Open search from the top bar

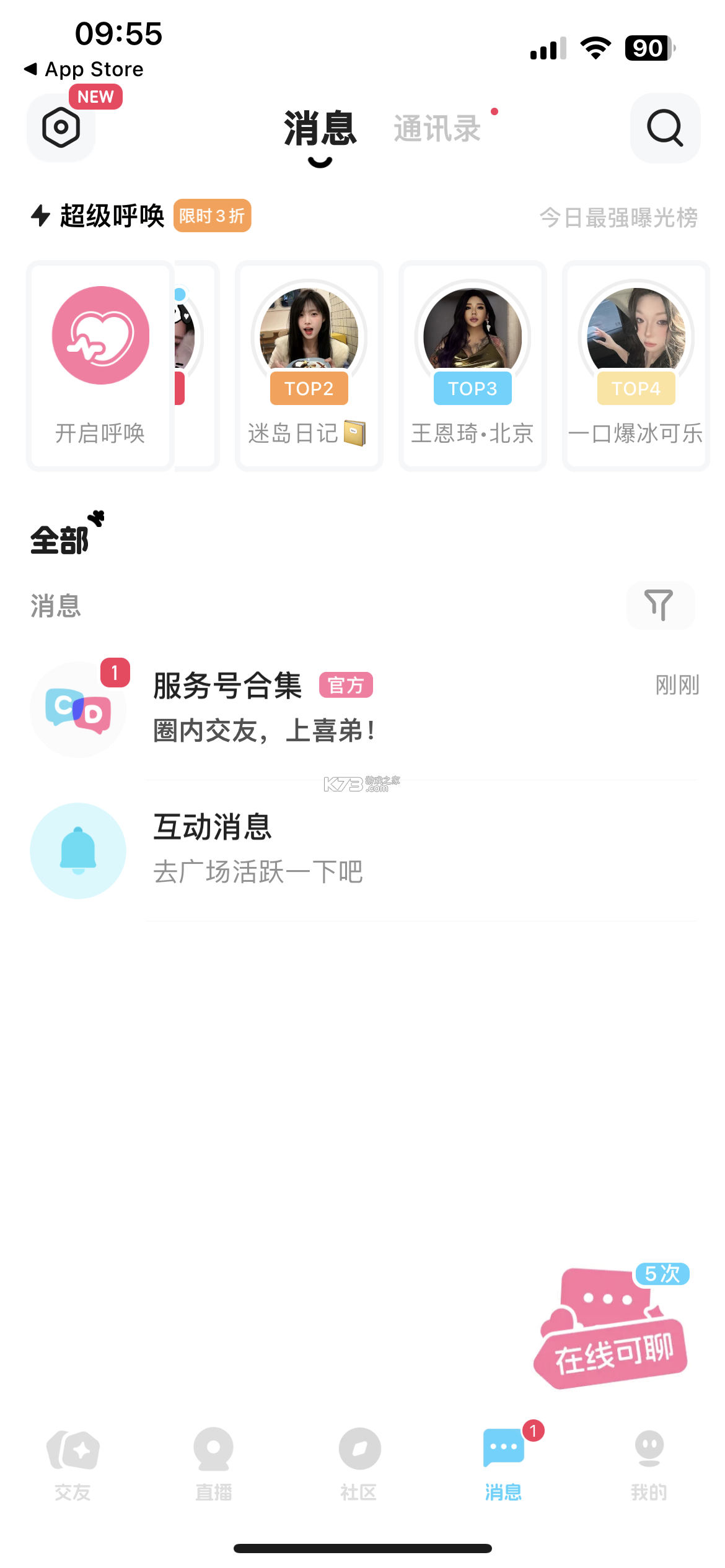[664, 128]
